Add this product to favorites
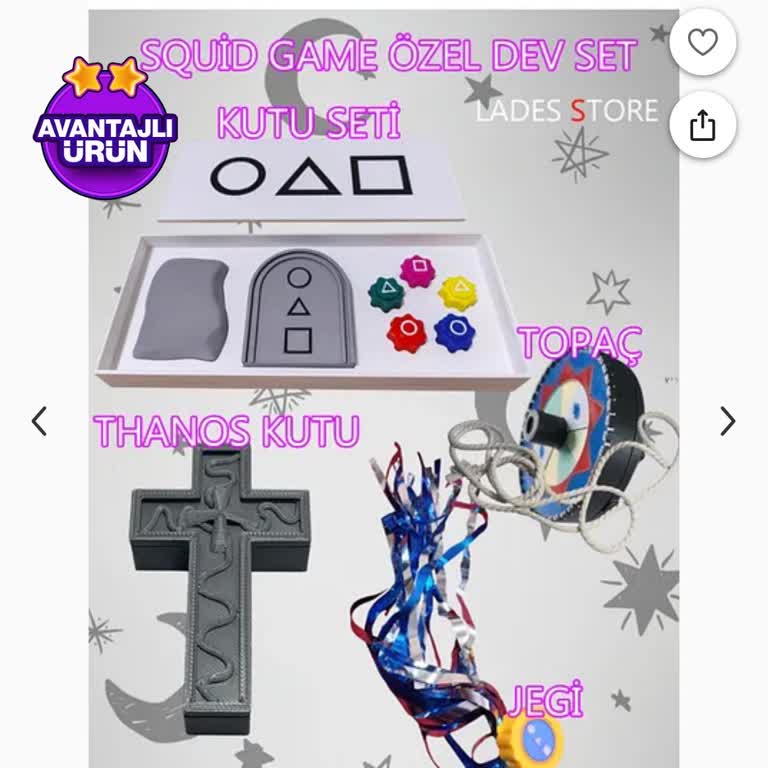This screenshot has width=768, height=768. point(703,42)
